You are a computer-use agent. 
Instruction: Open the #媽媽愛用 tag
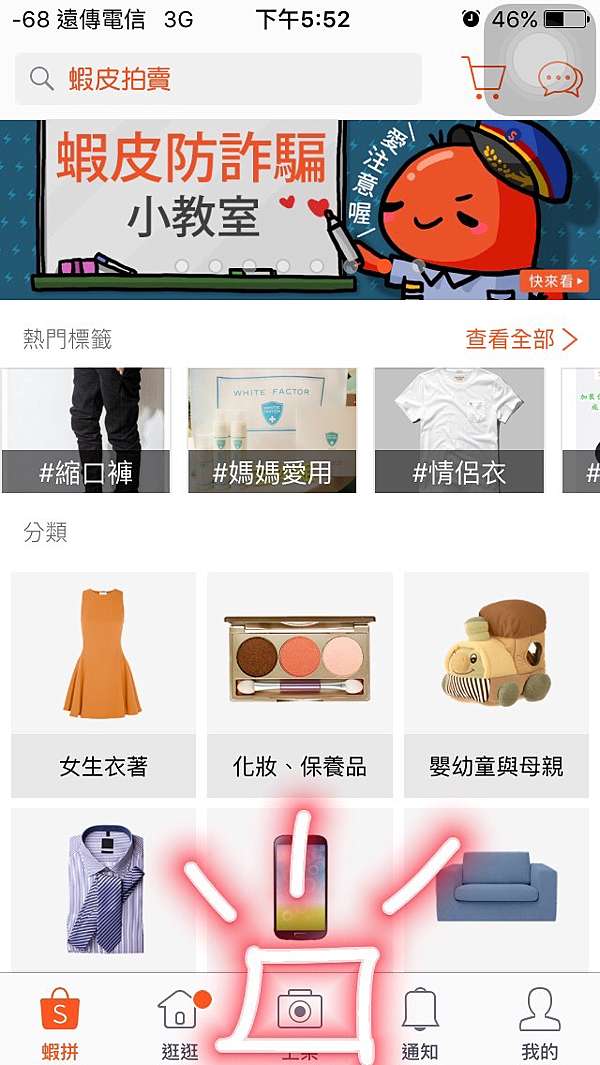[x=272, y=430]
